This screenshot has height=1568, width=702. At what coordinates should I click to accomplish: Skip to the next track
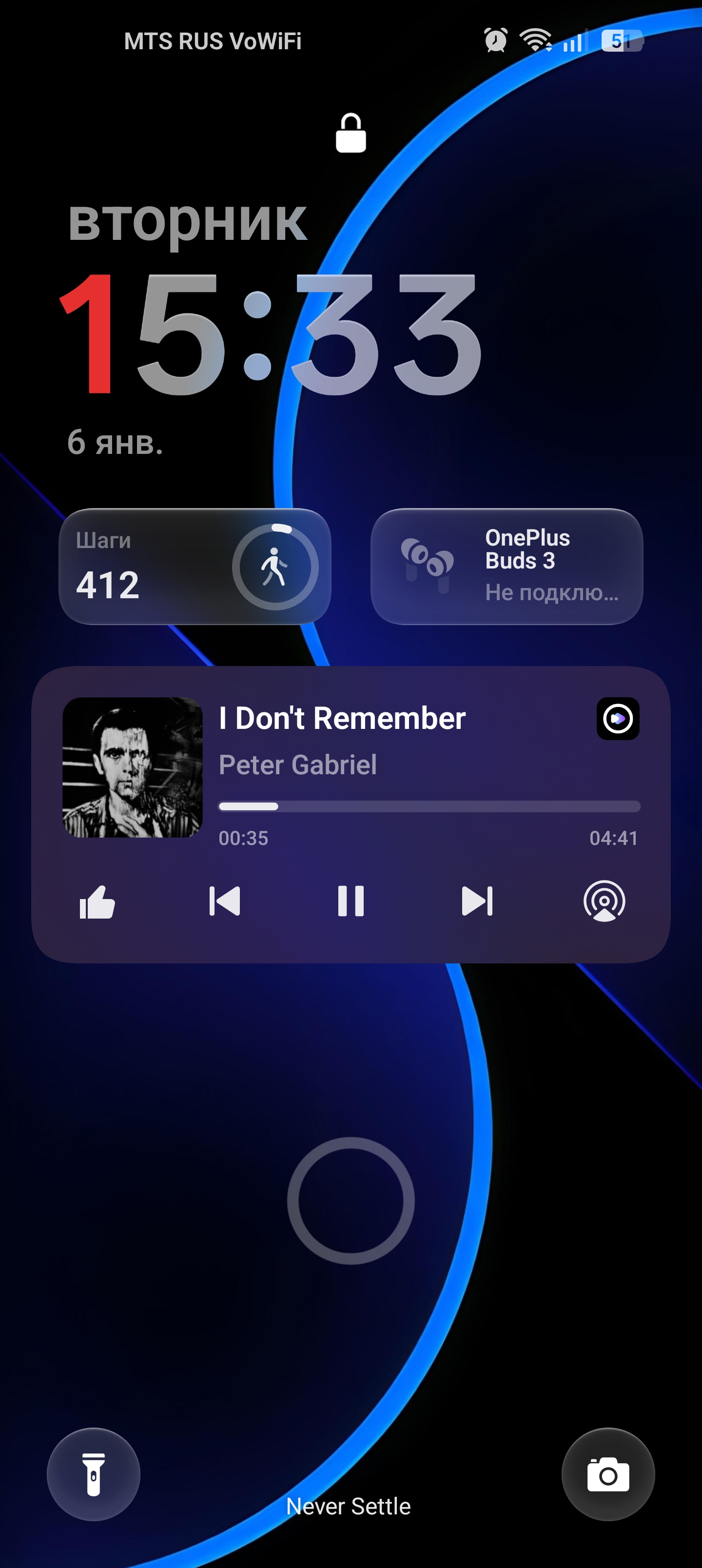coord(477,901)
